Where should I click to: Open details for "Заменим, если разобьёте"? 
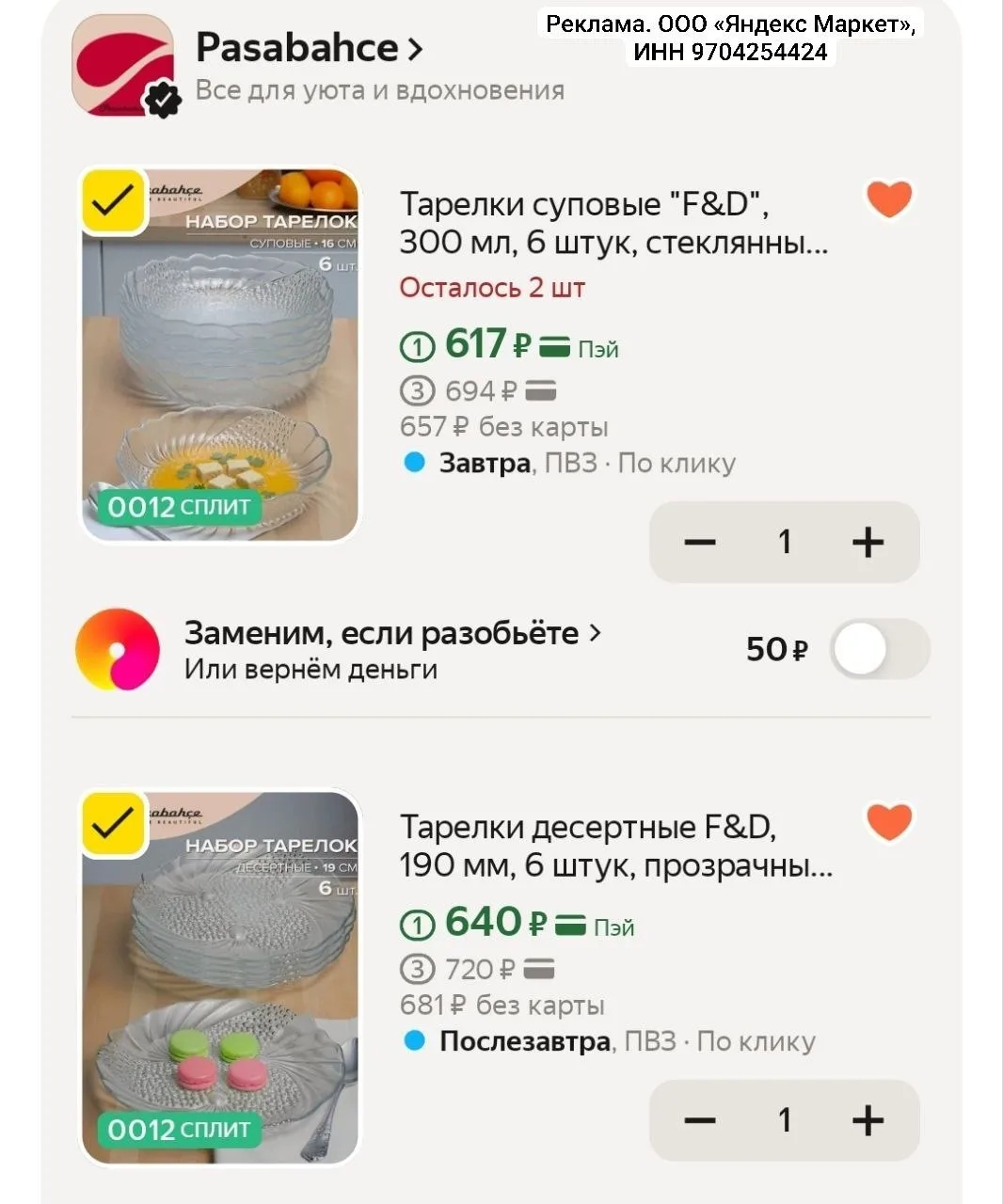click(391, 634)
